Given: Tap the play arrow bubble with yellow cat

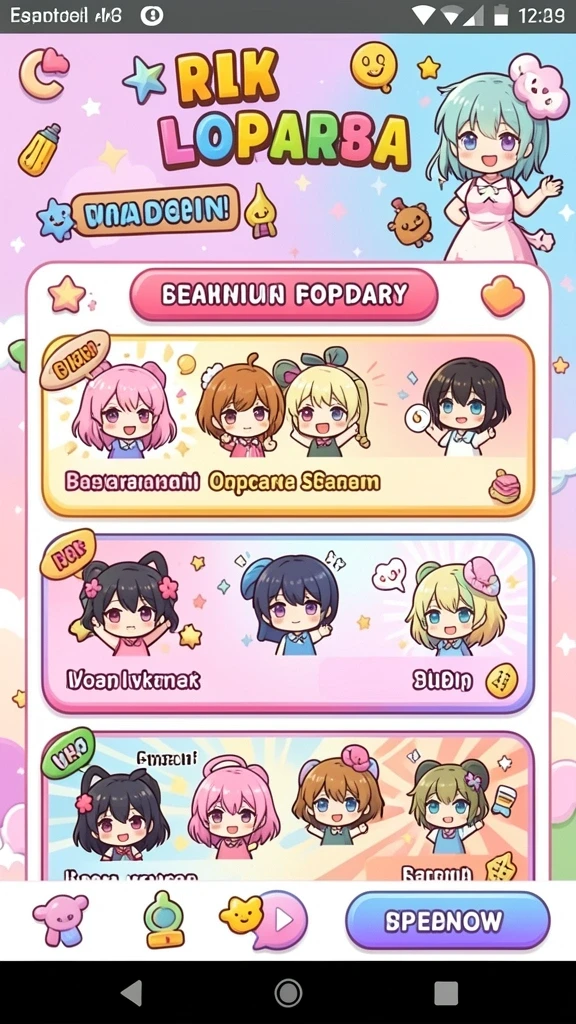Looking at the screenshot, I should [x=263, y=920].
